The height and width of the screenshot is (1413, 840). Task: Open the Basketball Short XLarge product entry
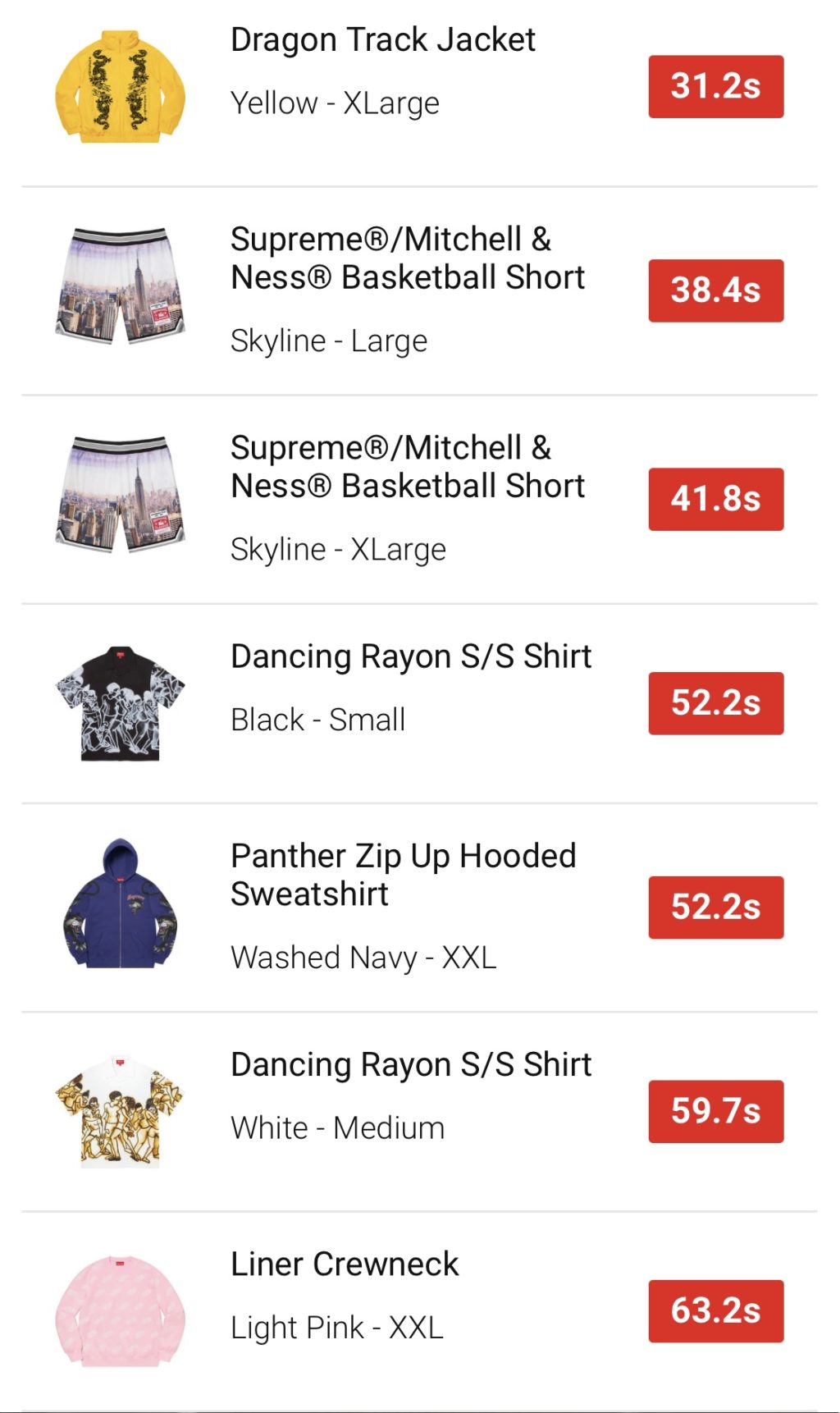(x=408, y=469)
